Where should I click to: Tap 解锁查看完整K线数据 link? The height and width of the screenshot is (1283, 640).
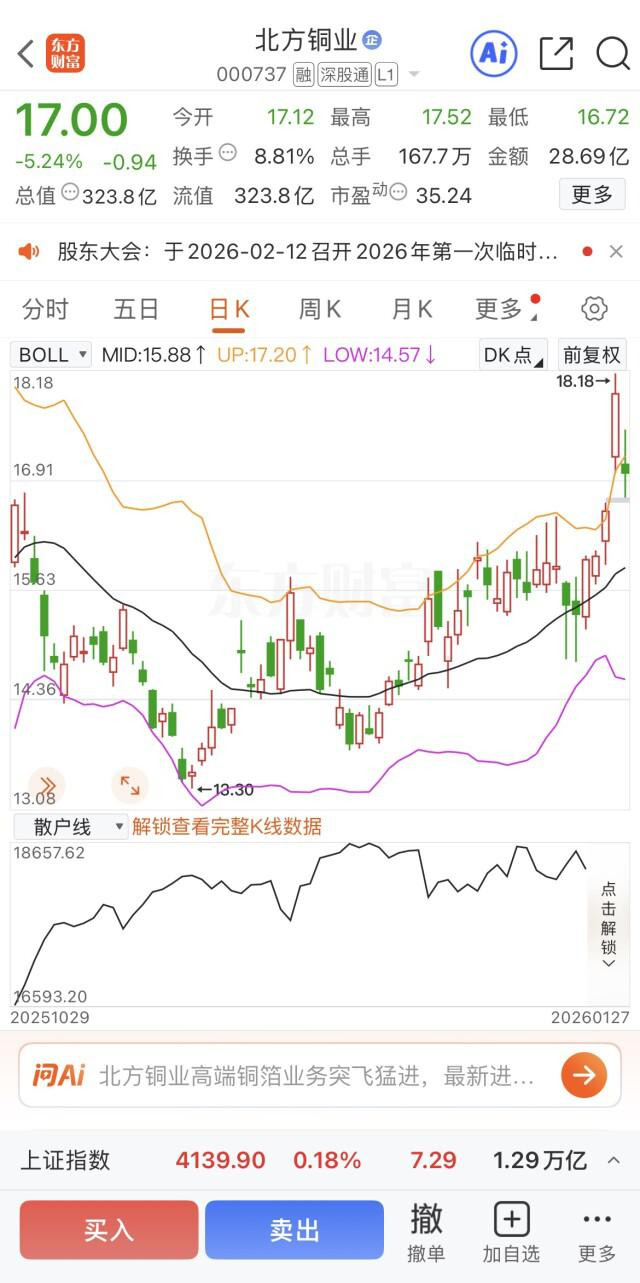click(x=227, y=827)
